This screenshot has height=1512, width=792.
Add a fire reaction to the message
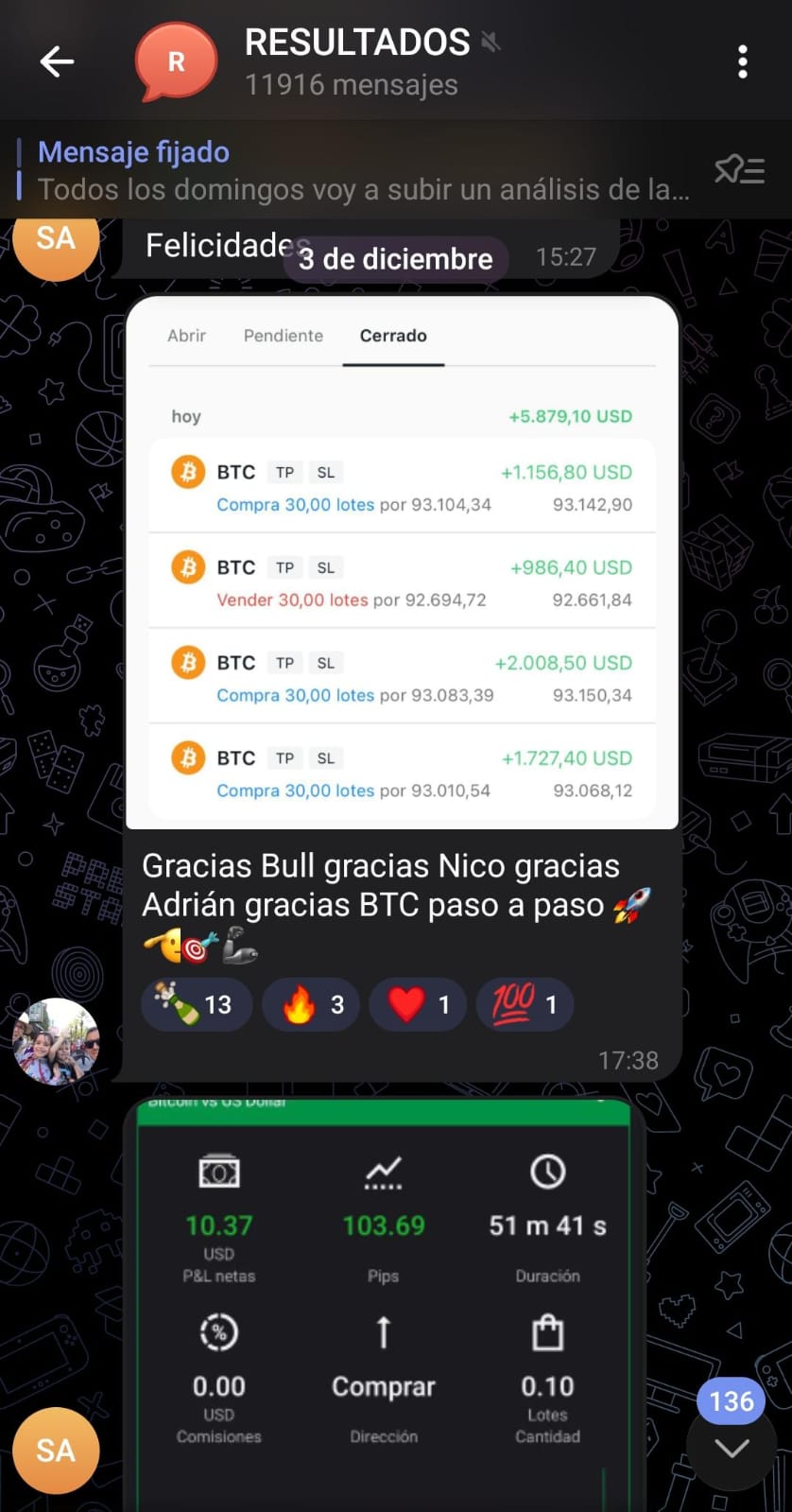(313, 1004)
